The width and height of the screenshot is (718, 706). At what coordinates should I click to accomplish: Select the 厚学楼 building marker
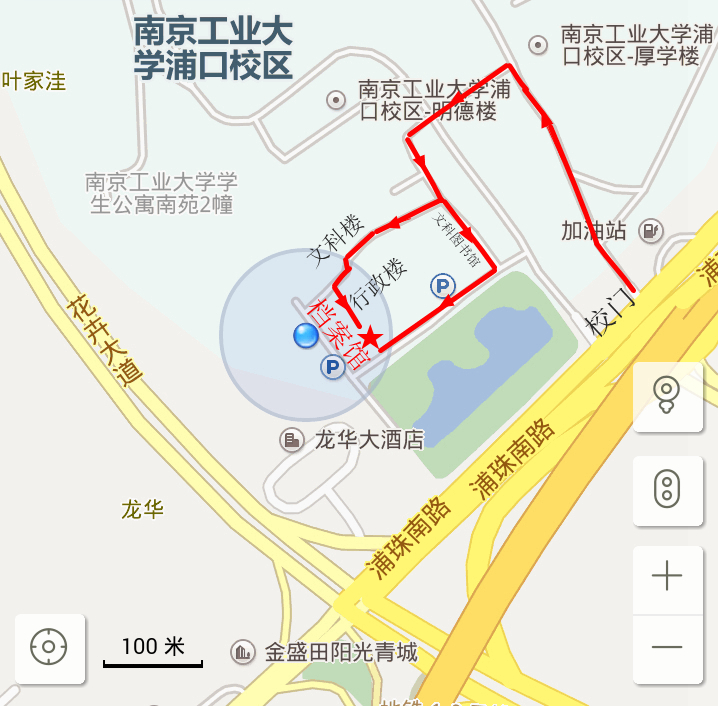pyautogui.click(x=539, y=44)
